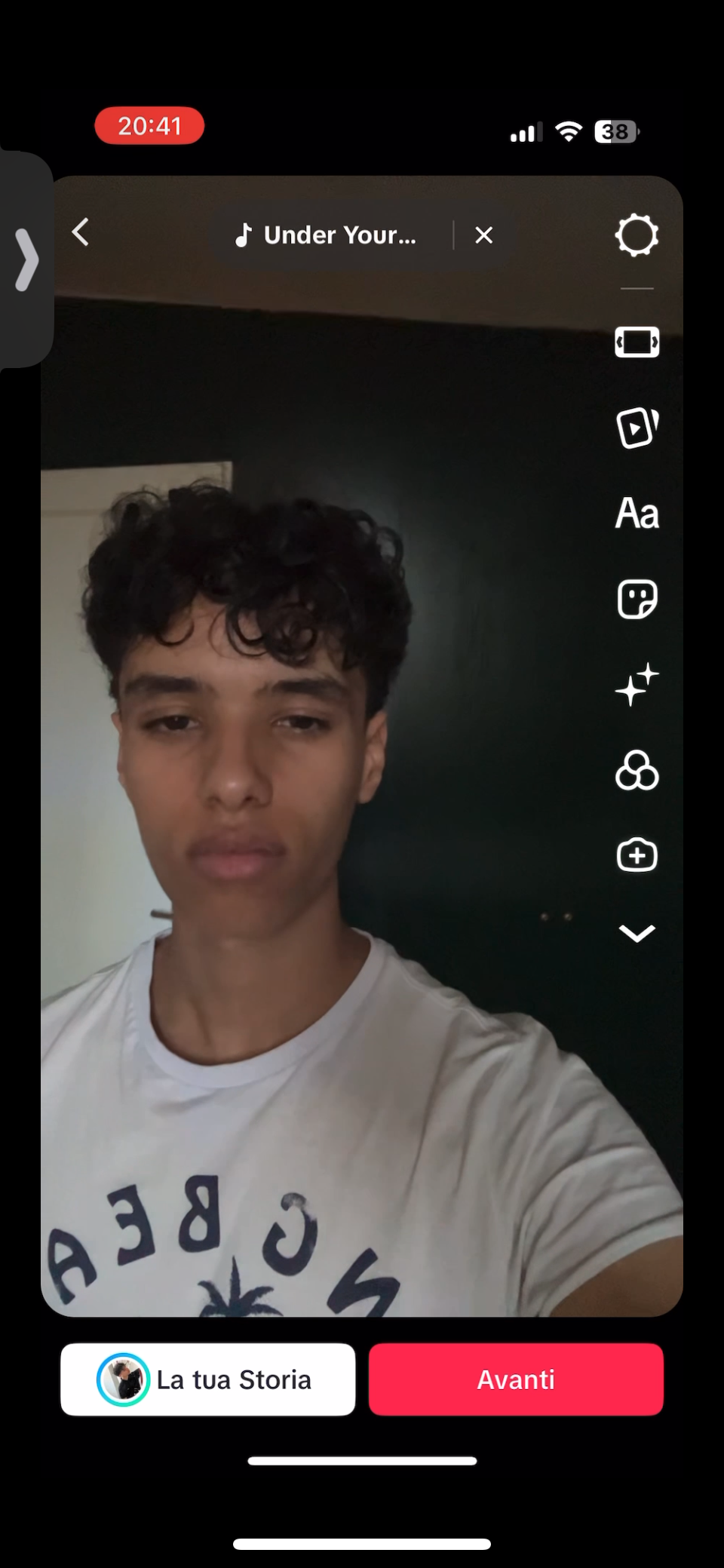724x1568 pixels.
Task: Open the color filters tool
Action: click(637, 771)
